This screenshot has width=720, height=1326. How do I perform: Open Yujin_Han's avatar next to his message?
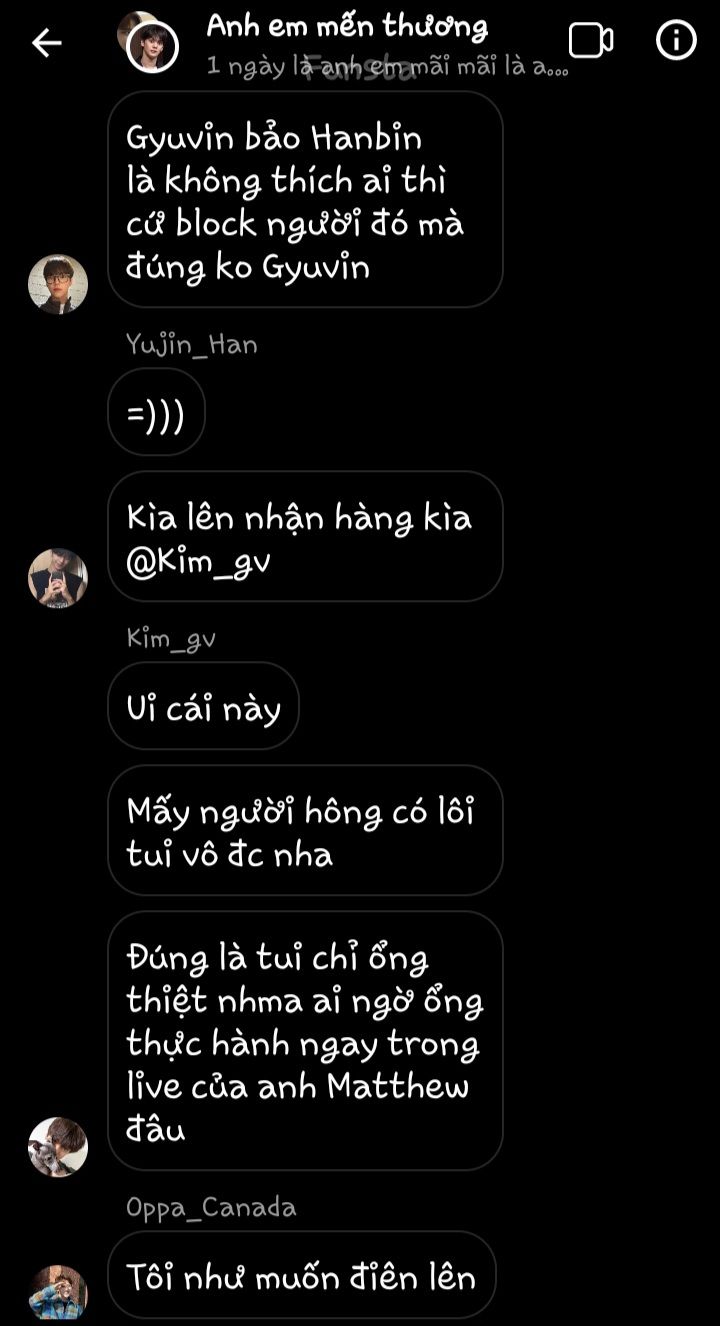[x=58, y=578]
